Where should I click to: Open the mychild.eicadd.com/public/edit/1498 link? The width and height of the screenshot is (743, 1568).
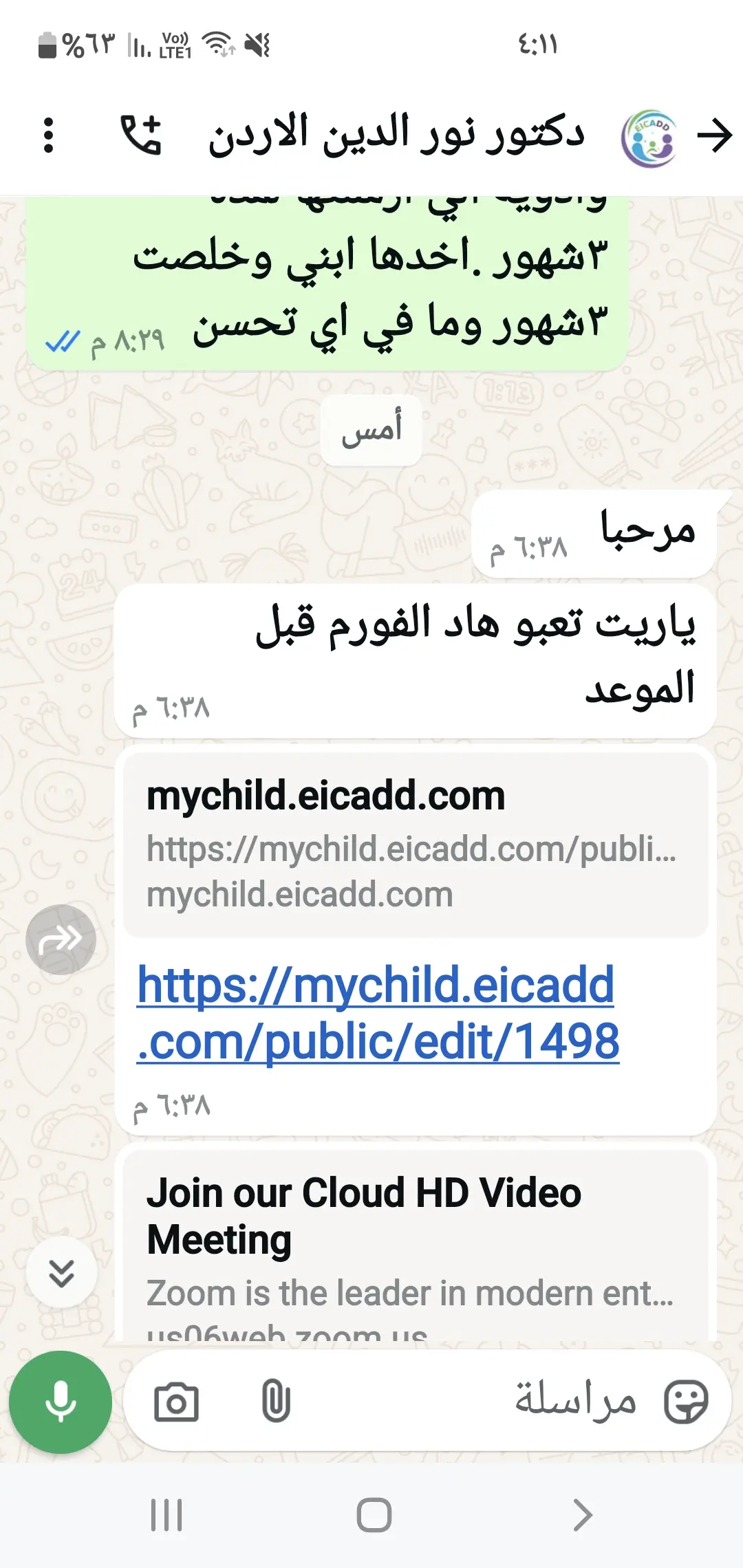(378, 1012)
